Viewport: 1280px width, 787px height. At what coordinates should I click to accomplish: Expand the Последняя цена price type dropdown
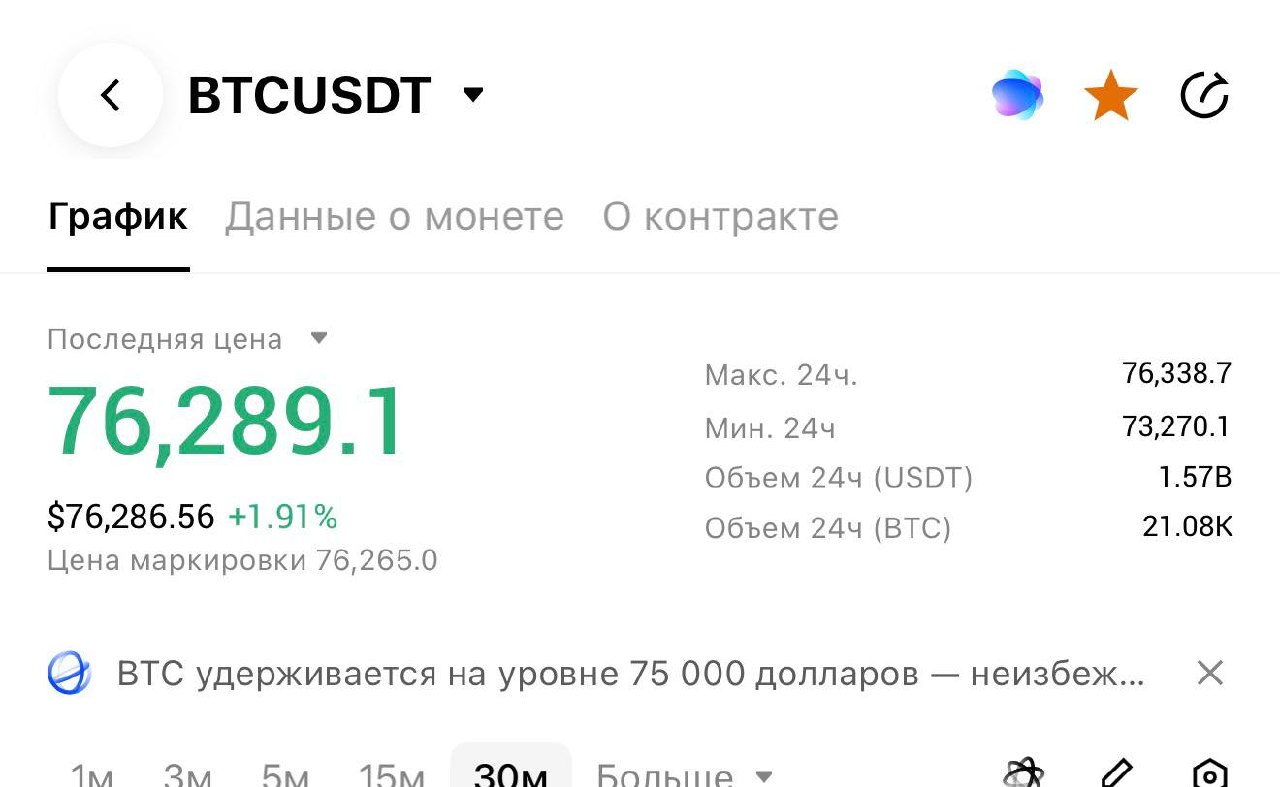point(318,339)
